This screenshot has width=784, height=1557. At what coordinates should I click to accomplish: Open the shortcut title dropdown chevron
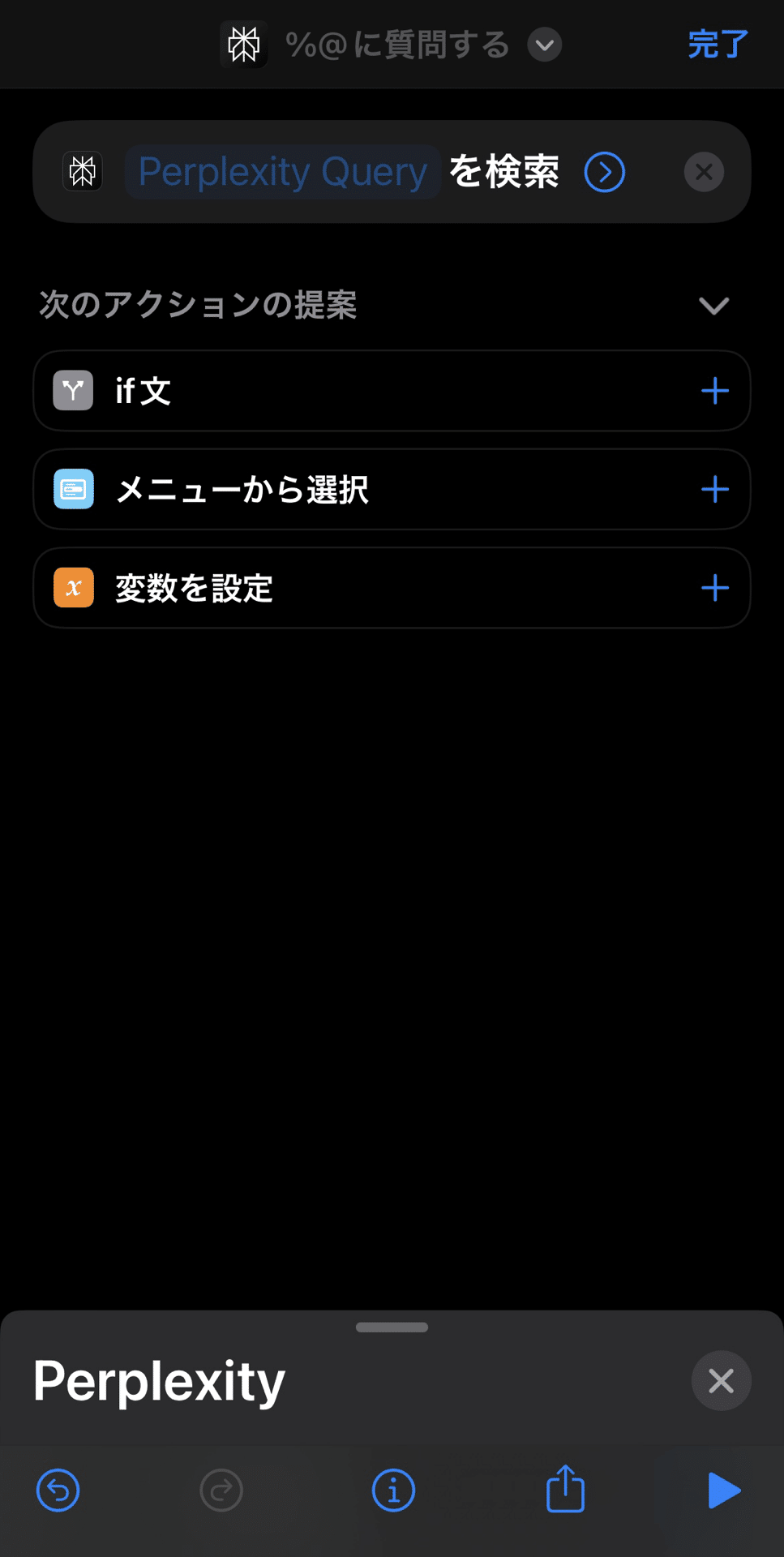tap(545, 45)
